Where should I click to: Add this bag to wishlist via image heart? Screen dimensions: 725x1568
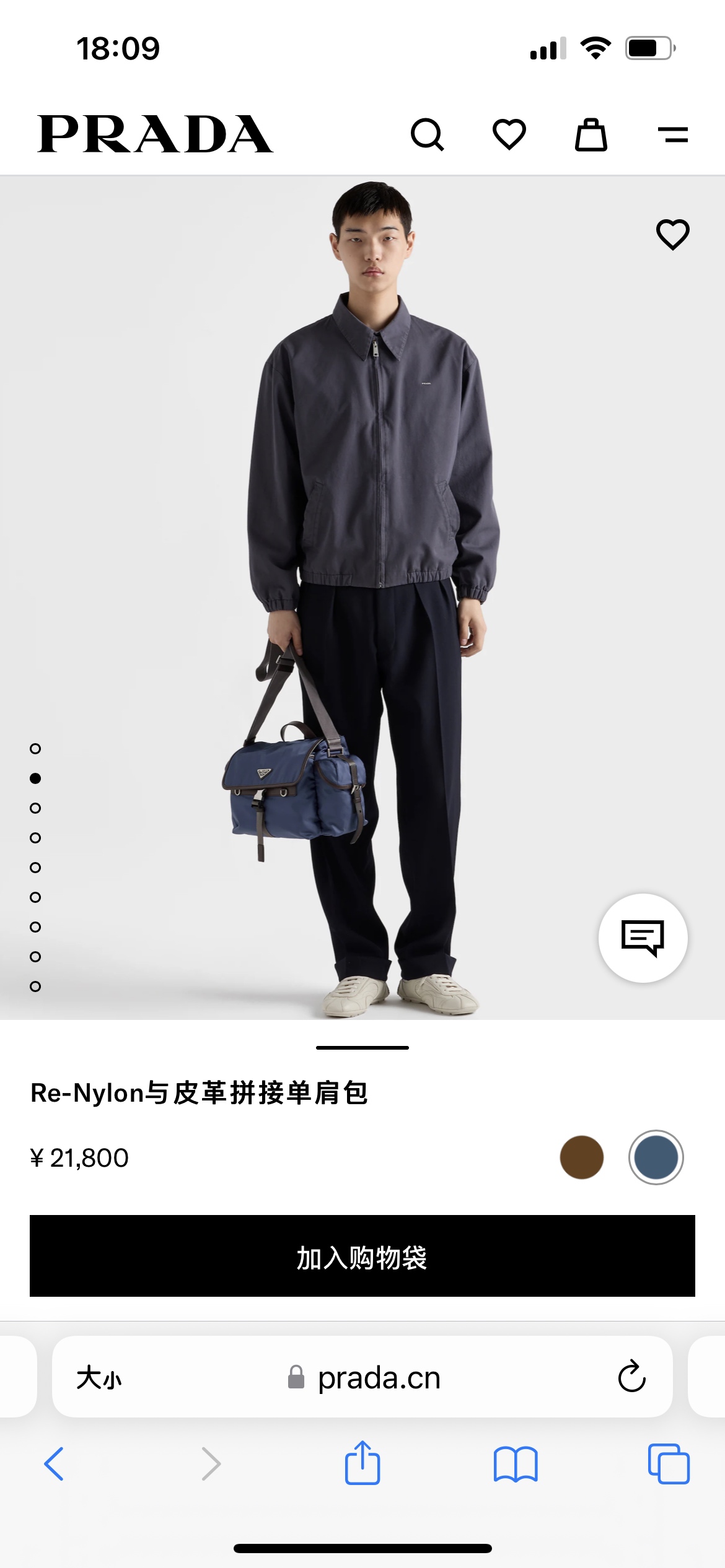click(672, 235)
